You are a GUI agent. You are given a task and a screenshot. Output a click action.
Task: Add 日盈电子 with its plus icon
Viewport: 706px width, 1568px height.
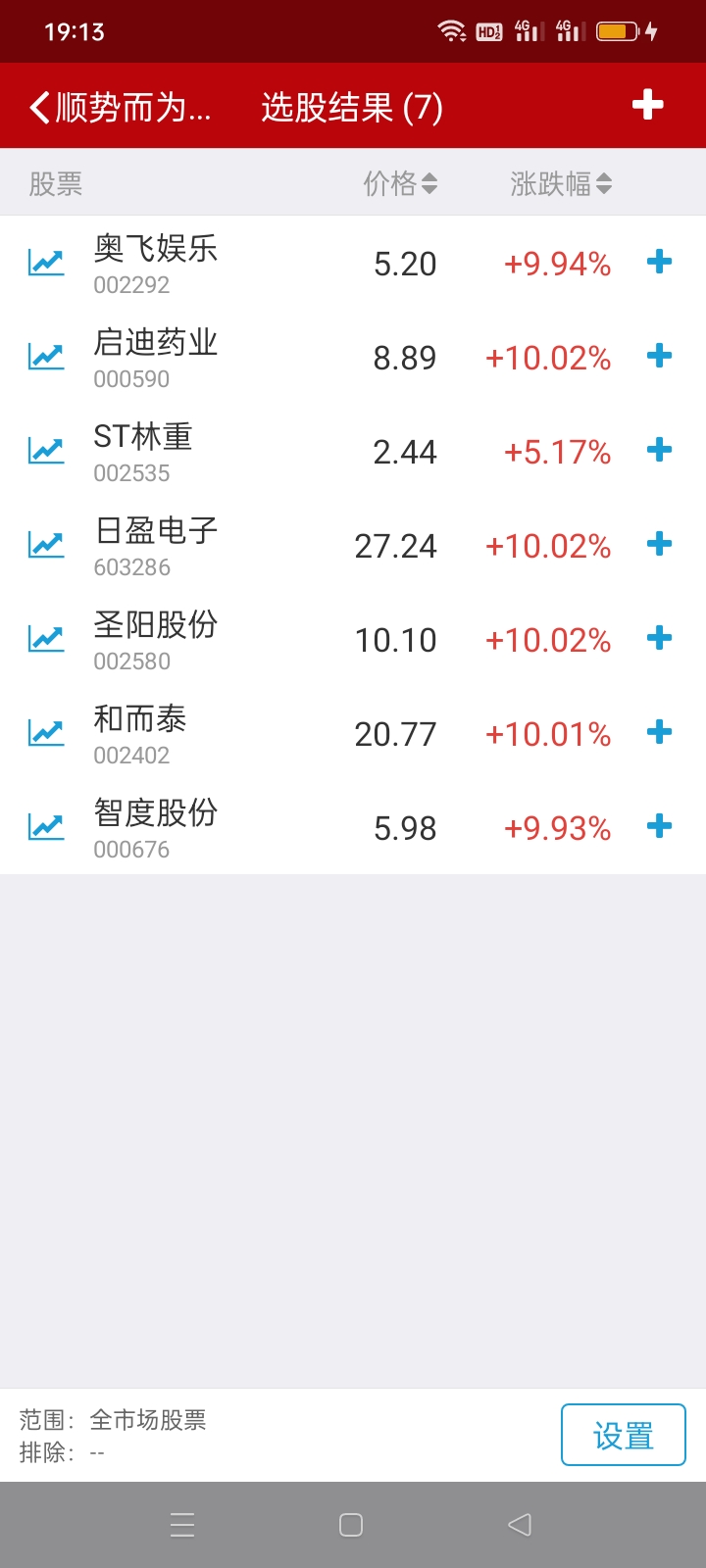pos(660,544)
